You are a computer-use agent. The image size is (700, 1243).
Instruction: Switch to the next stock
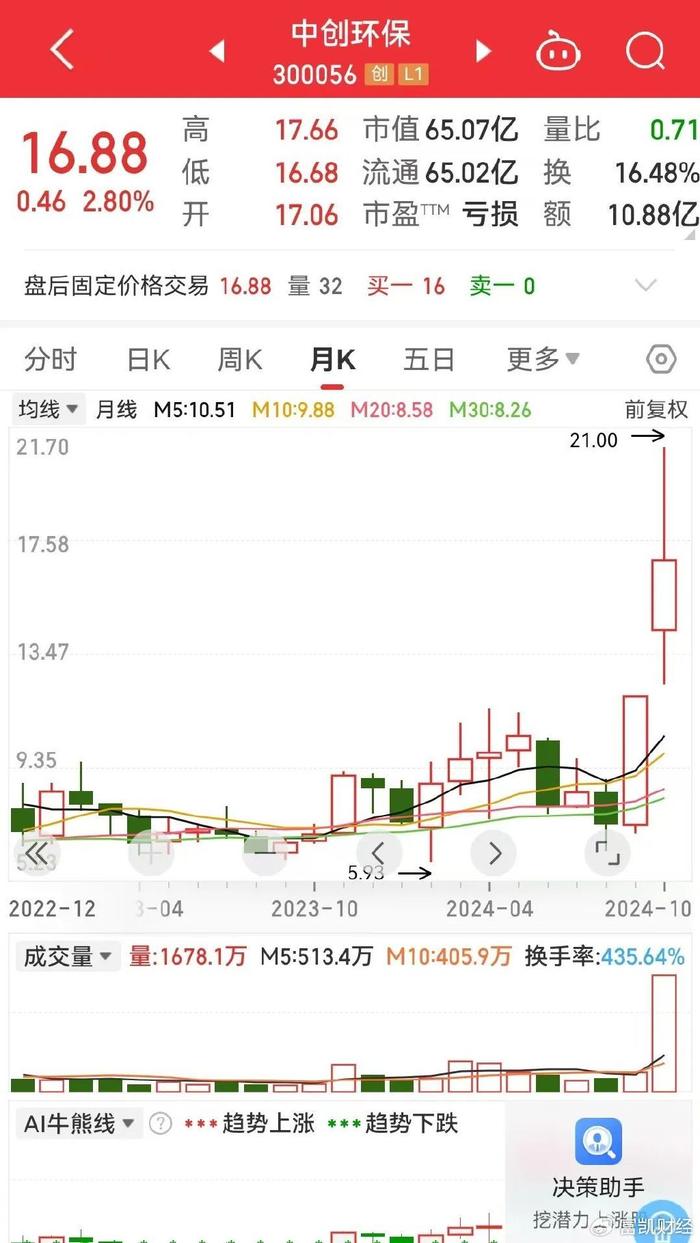click(484, 51)
